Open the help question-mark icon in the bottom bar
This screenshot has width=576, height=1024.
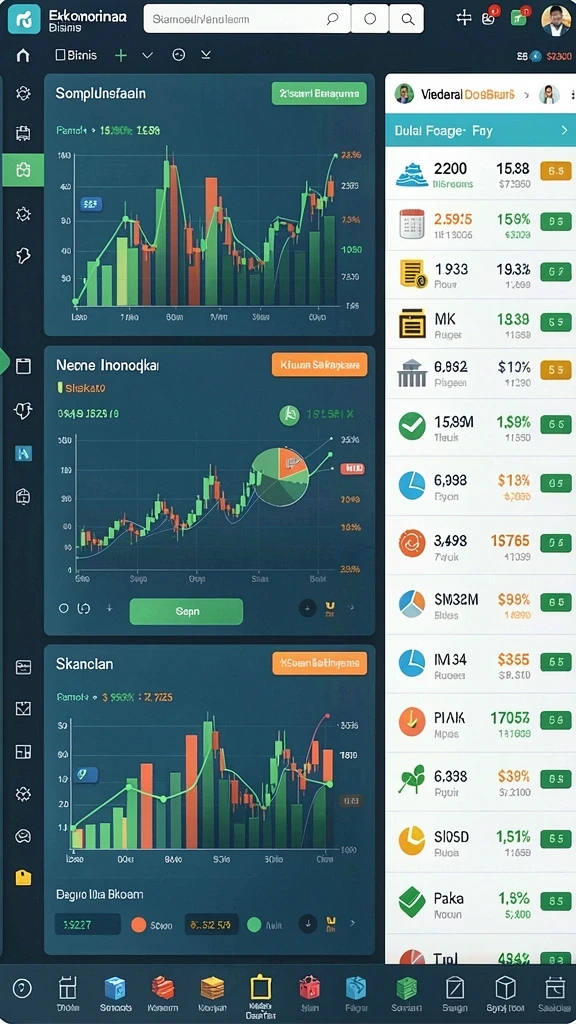[x=22, y=988]
